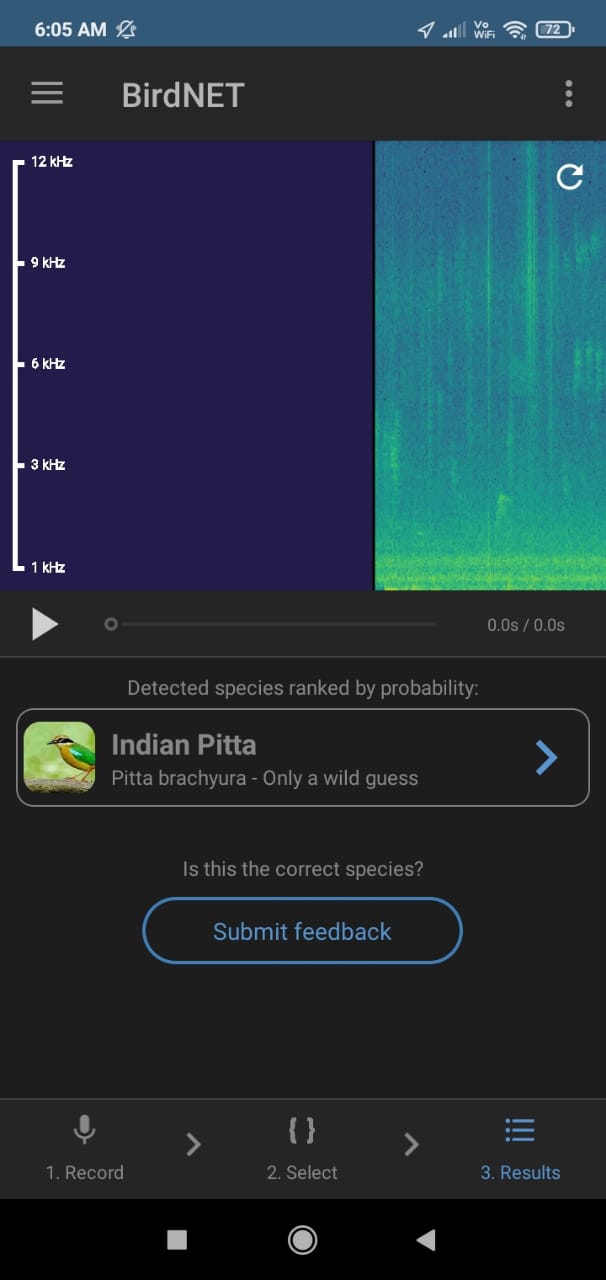
Task: Tap the audio playback seek bar
Action: 272,624
